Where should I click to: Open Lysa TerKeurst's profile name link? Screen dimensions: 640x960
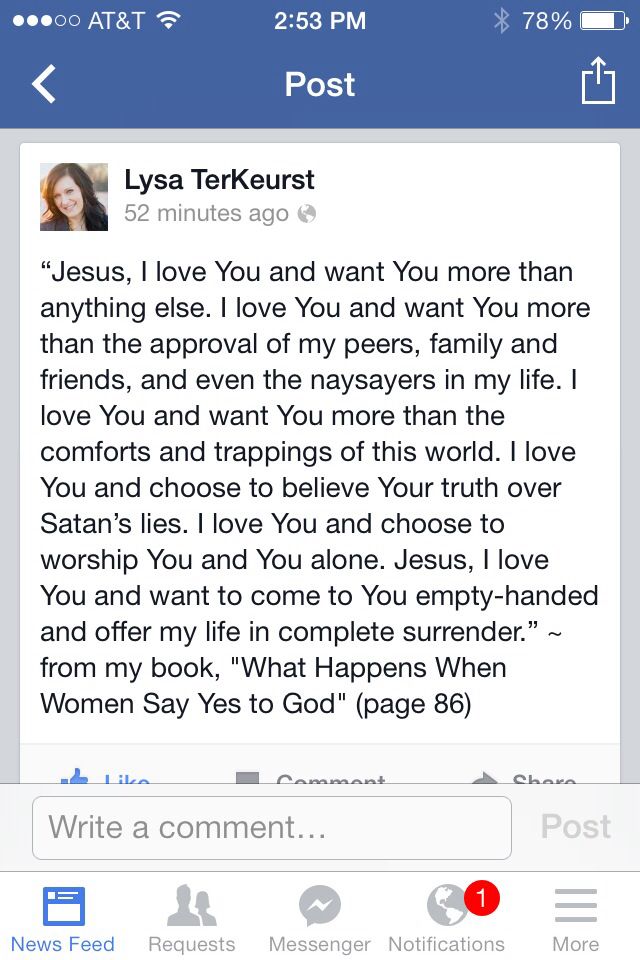[x=219, y=180]
